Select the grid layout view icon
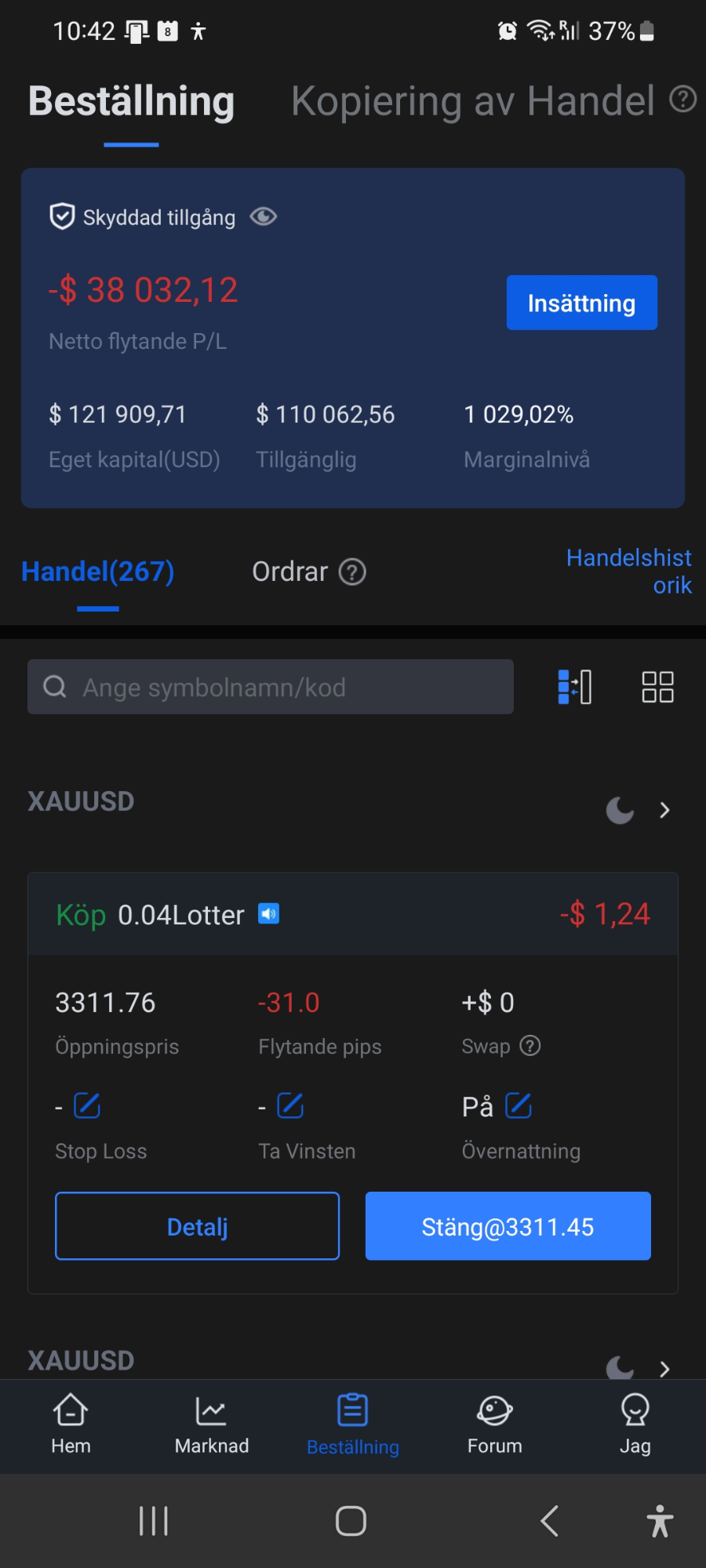The width and height of the screenshot is (706, 1568). (657, 687)
